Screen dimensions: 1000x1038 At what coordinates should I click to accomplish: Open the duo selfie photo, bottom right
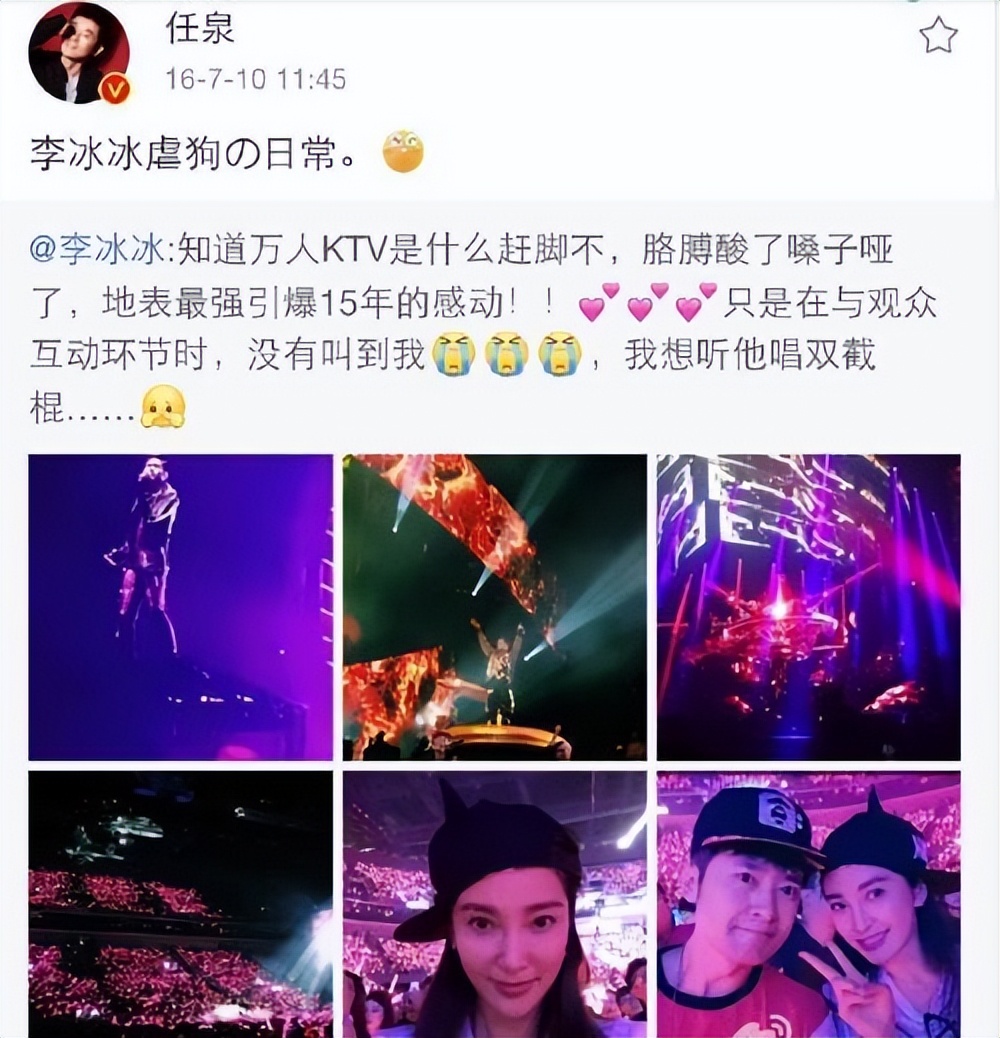(810, 902)
